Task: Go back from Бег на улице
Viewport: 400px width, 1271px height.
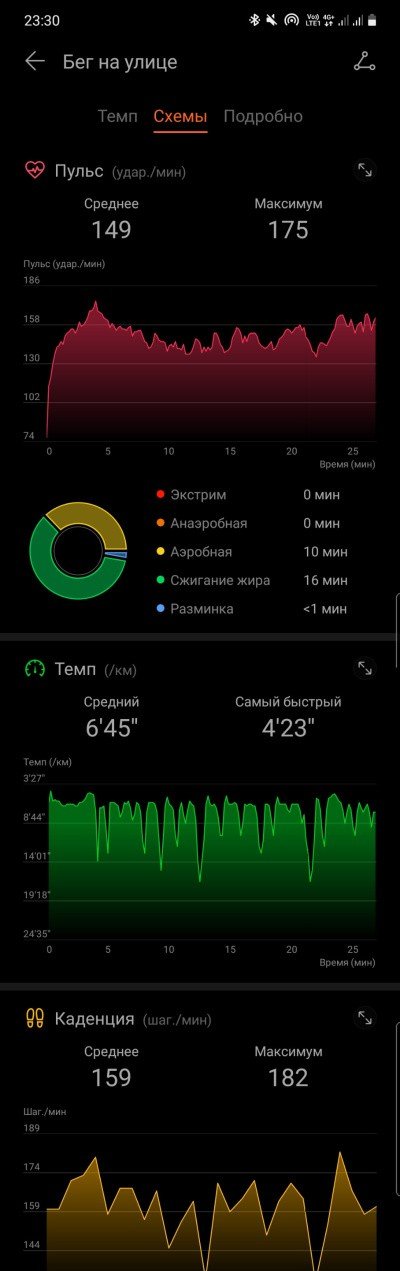Action: point(35,62)
